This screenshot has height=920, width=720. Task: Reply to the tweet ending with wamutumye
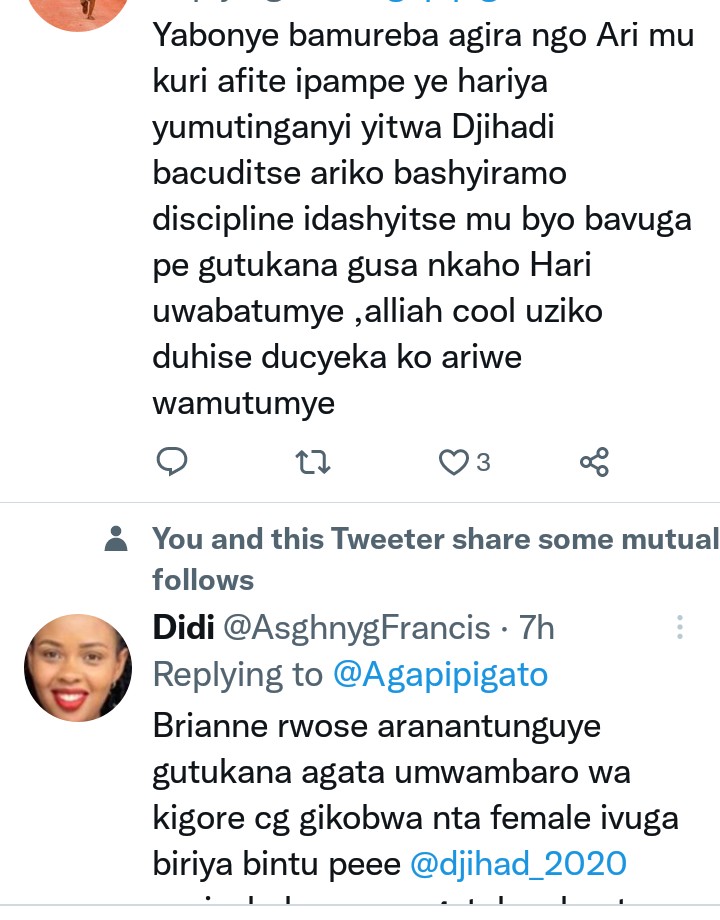172,461
